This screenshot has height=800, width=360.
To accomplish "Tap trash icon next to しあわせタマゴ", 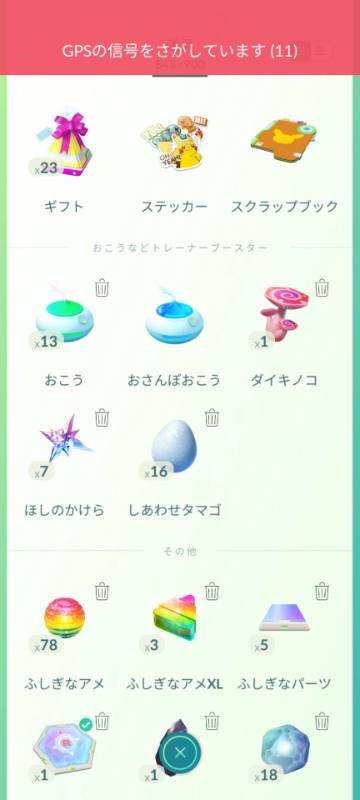I will point(212,418).
